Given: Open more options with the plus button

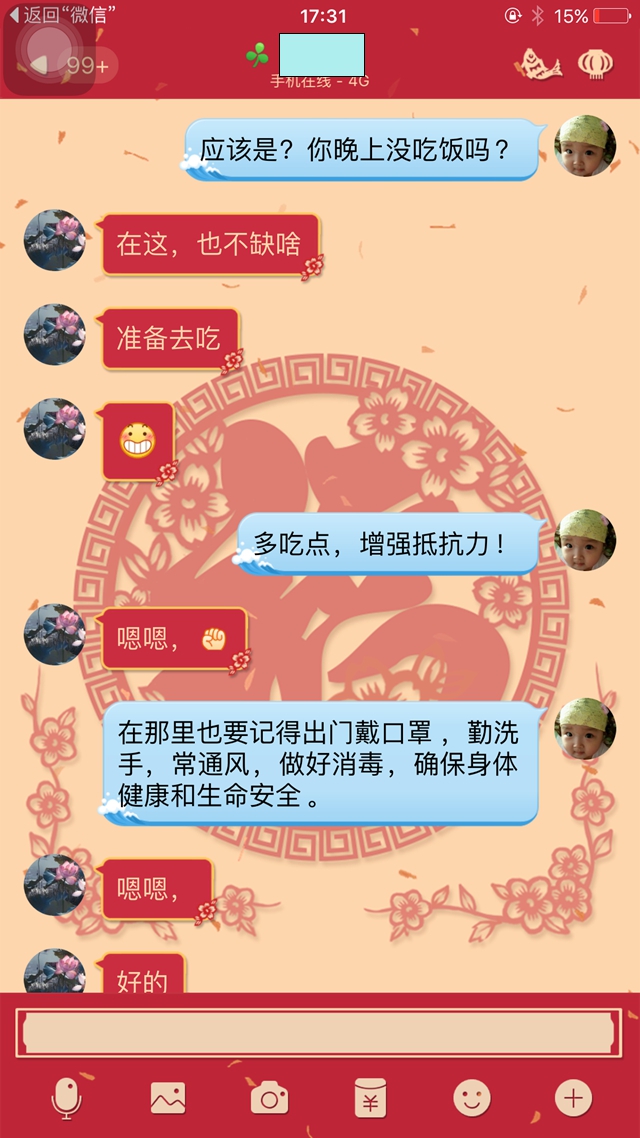Looking at the screenshot, I should point(573,1098).
